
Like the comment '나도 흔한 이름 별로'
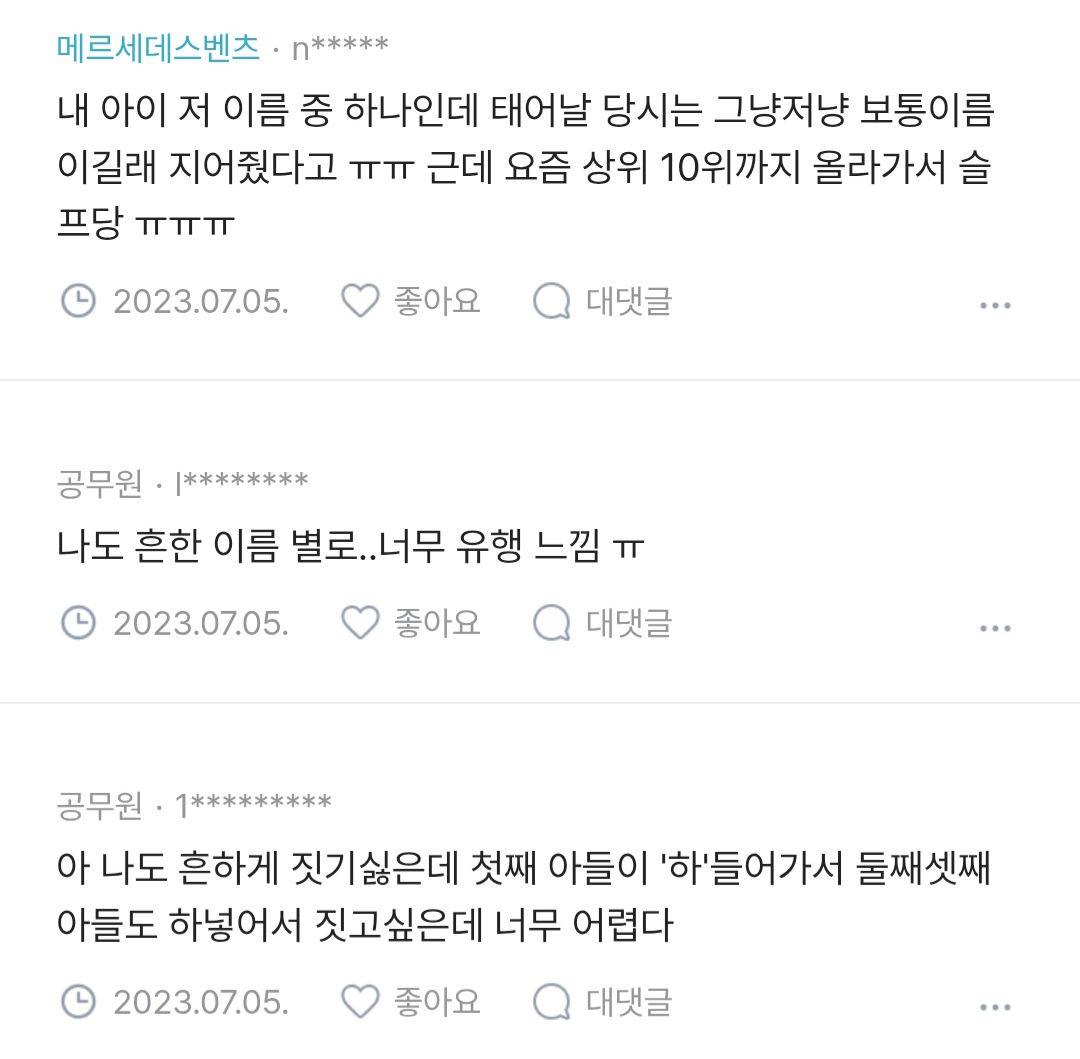click(411, 622)
